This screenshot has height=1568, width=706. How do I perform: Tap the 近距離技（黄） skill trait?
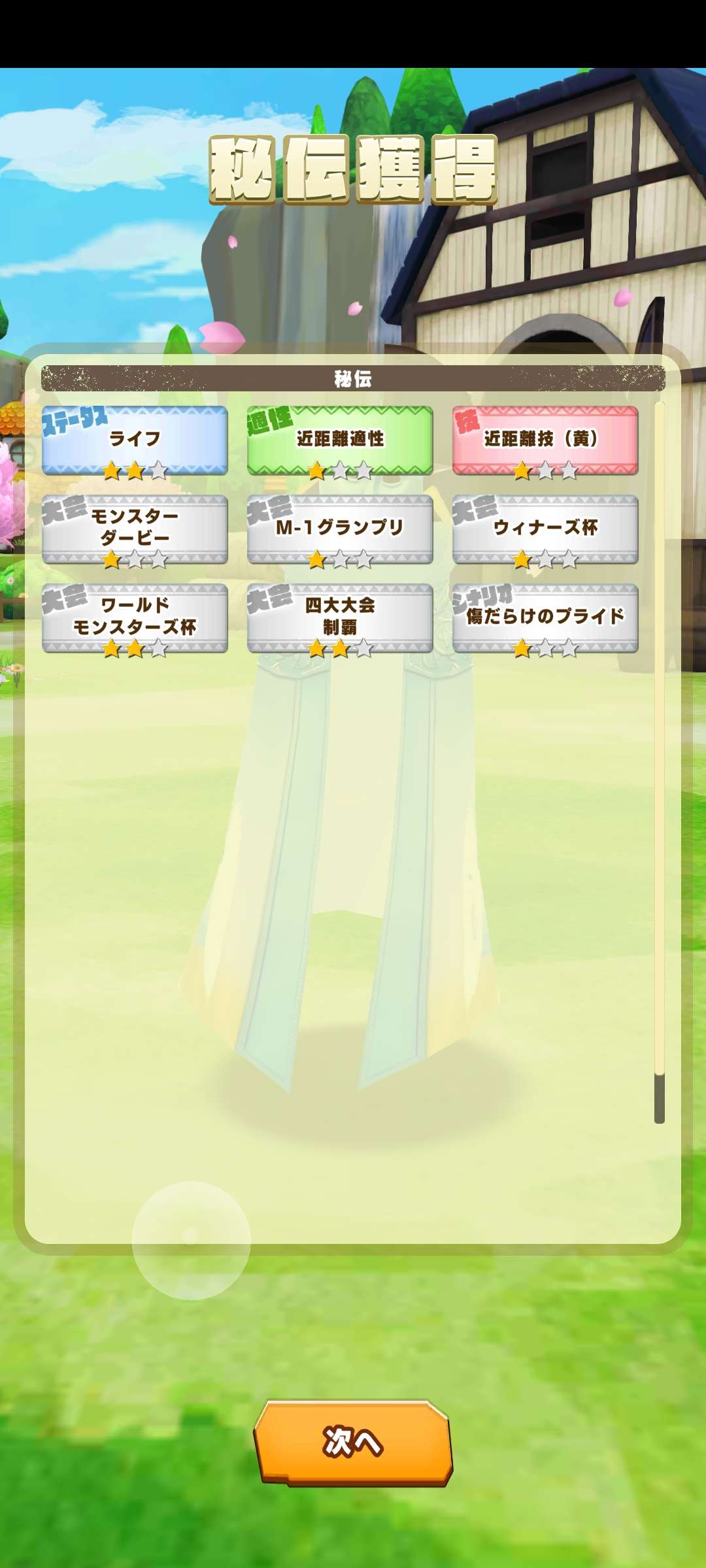click(x=545, y=440)
